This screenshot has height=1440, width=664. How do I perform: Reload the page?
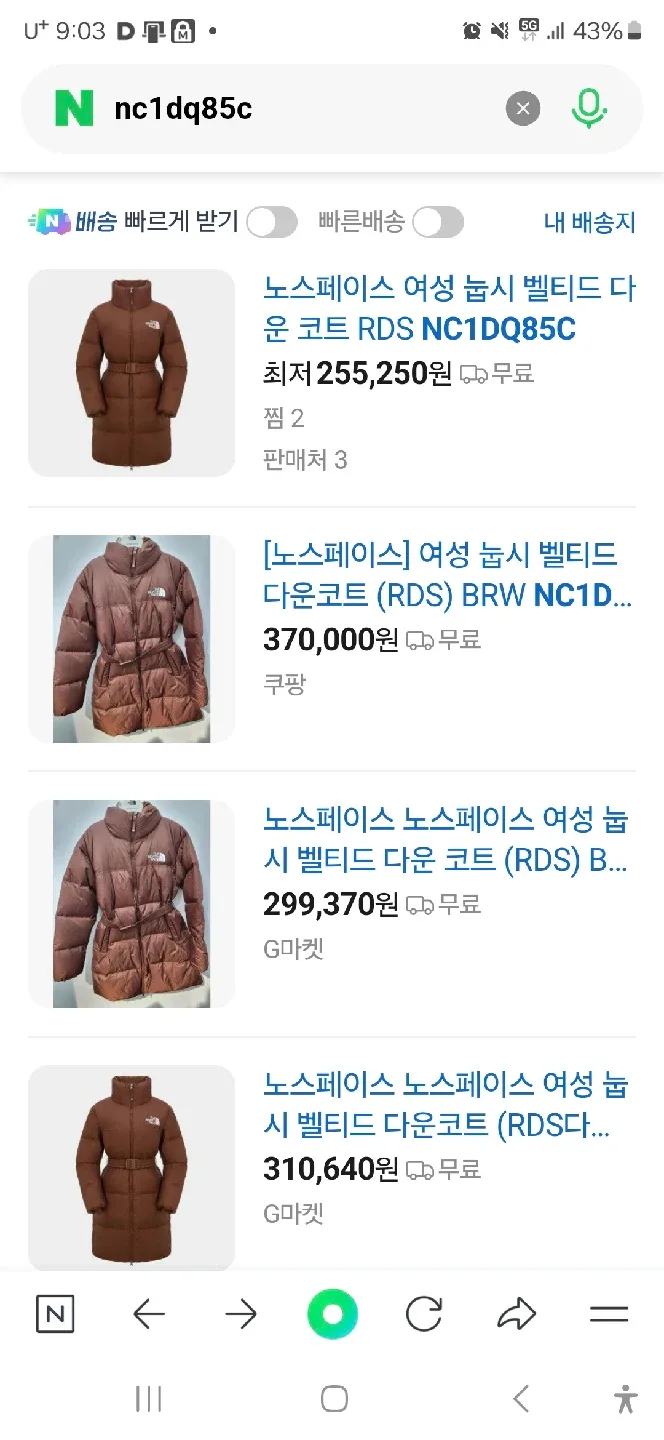point(424,1314)
